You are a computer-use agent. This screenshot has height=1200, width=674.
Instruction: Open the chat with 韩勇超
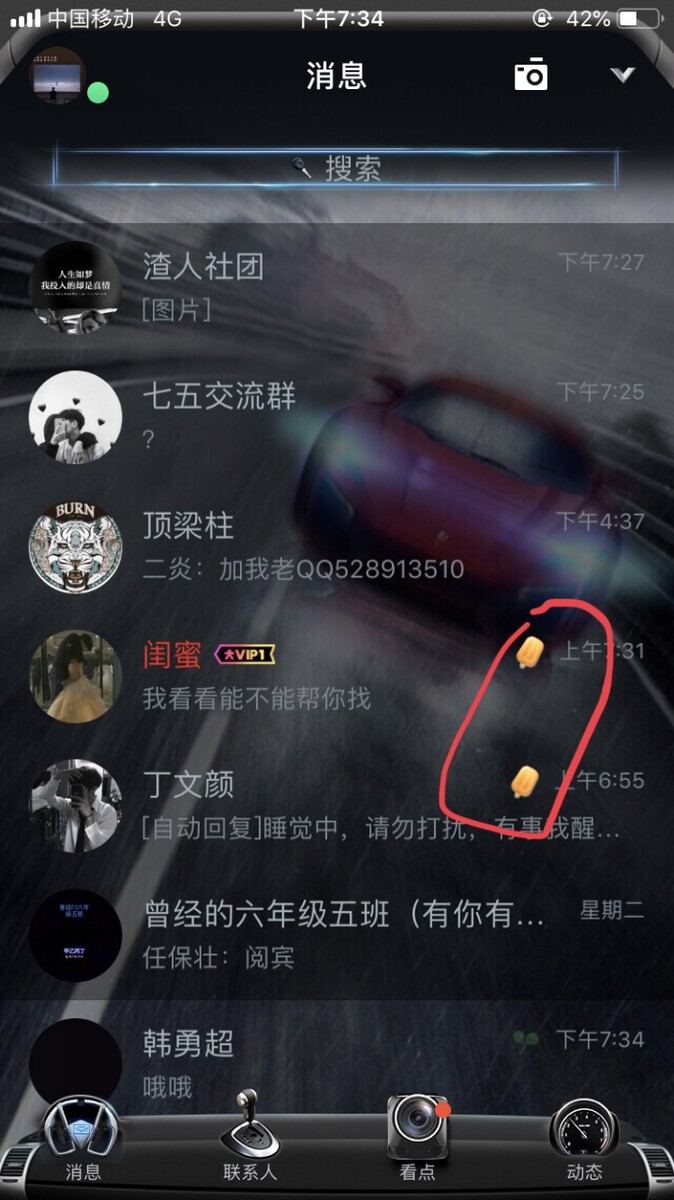click(x=336, y=1064)
